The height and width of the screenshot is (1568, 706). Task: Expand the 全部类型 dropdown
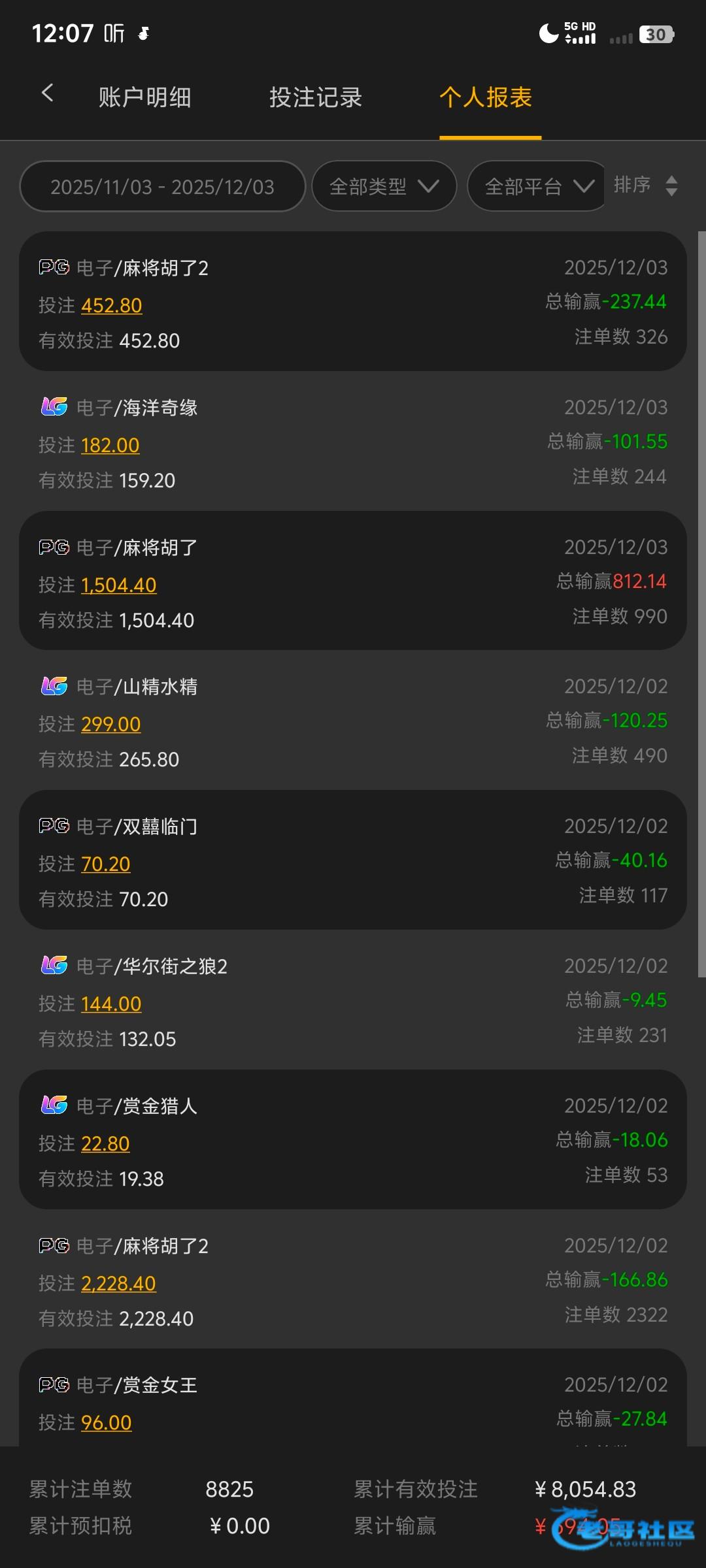click(x=384, y=187)
